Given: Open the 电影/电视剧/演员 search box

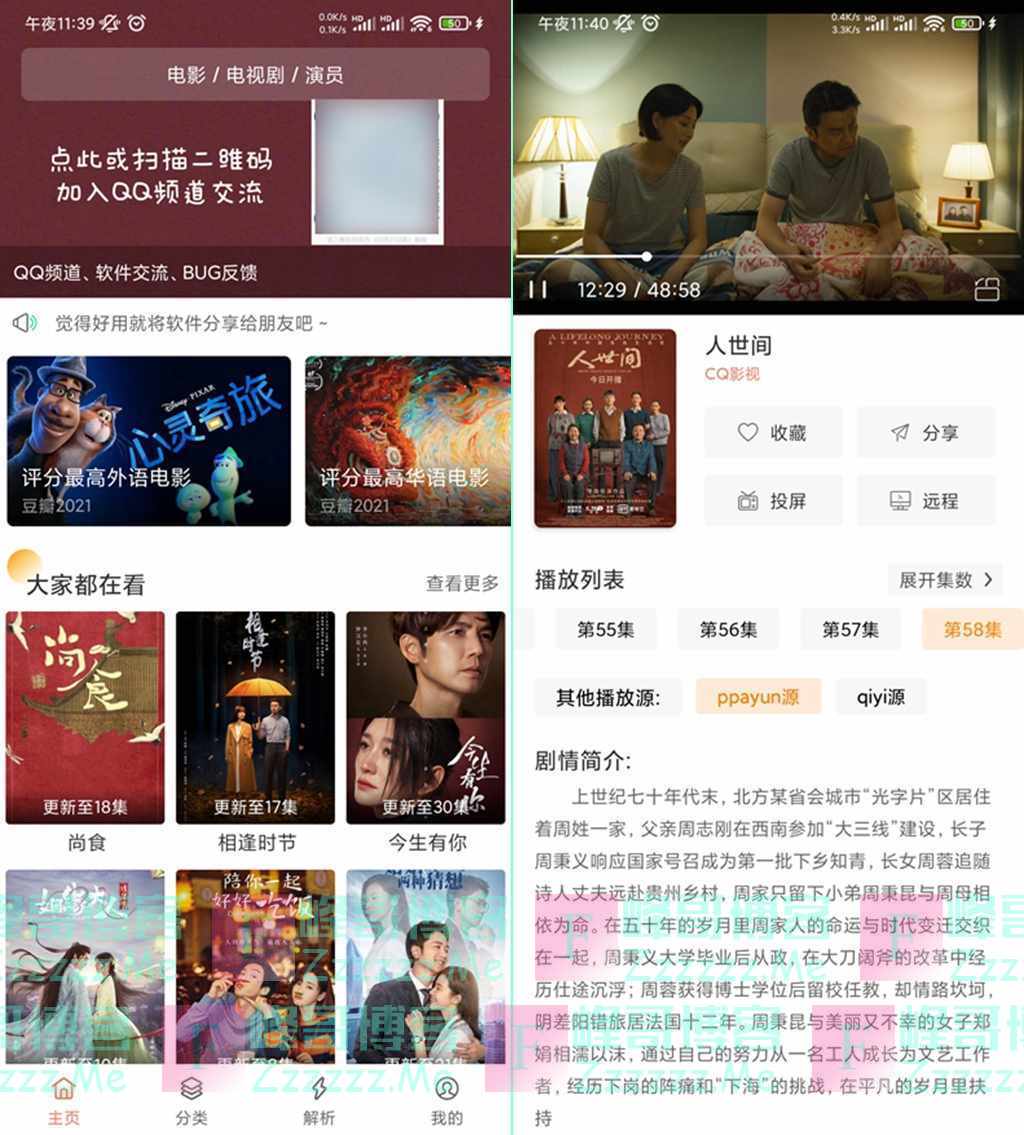Looking at the screenshot, I should coord(255,75).
